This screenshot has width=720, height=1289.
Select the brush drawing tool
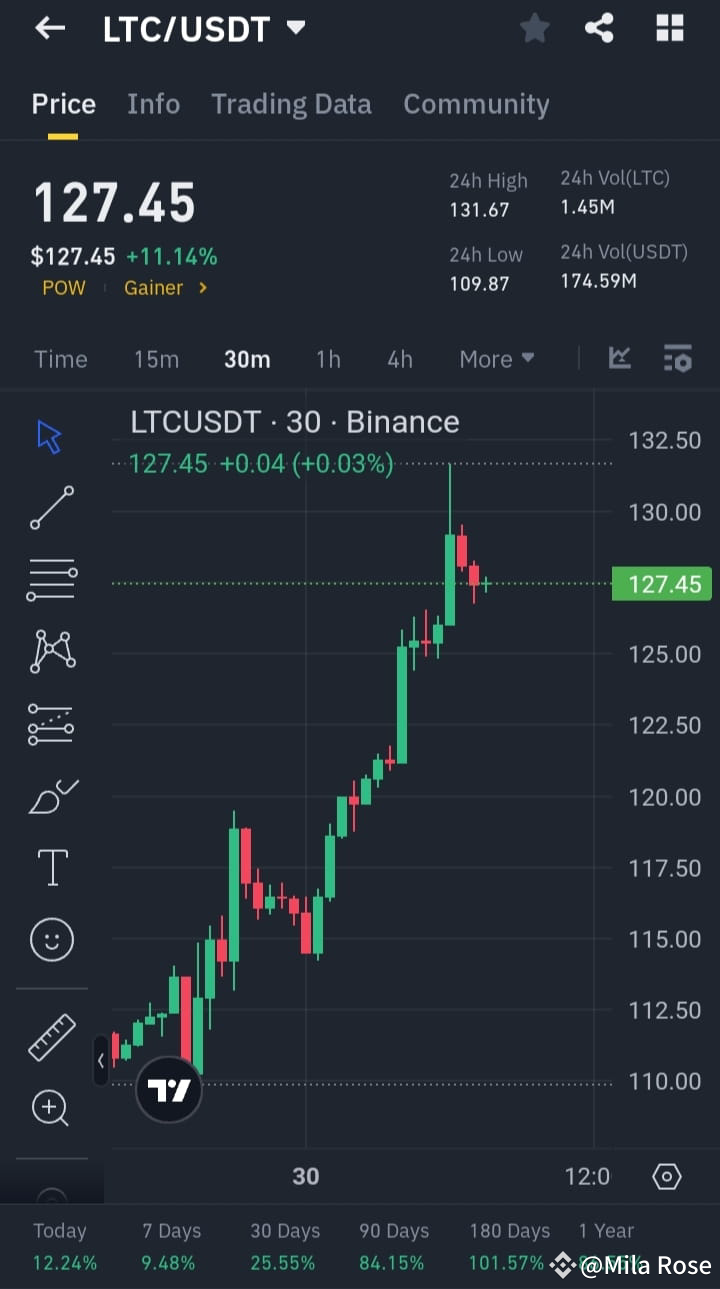pyautogui.click(x=50, y=795)
